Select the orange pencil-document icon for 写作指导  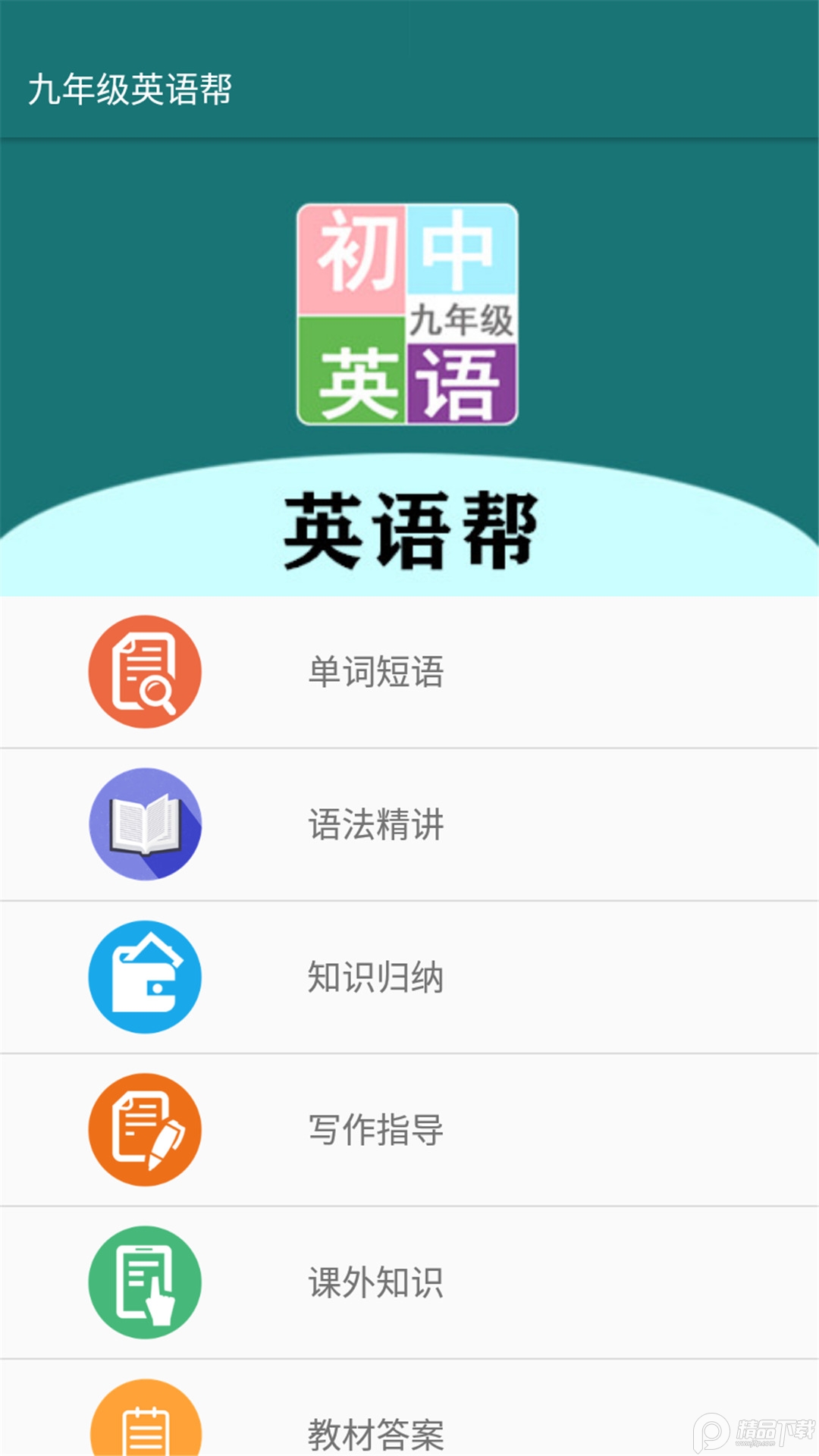pos(145,1131)
